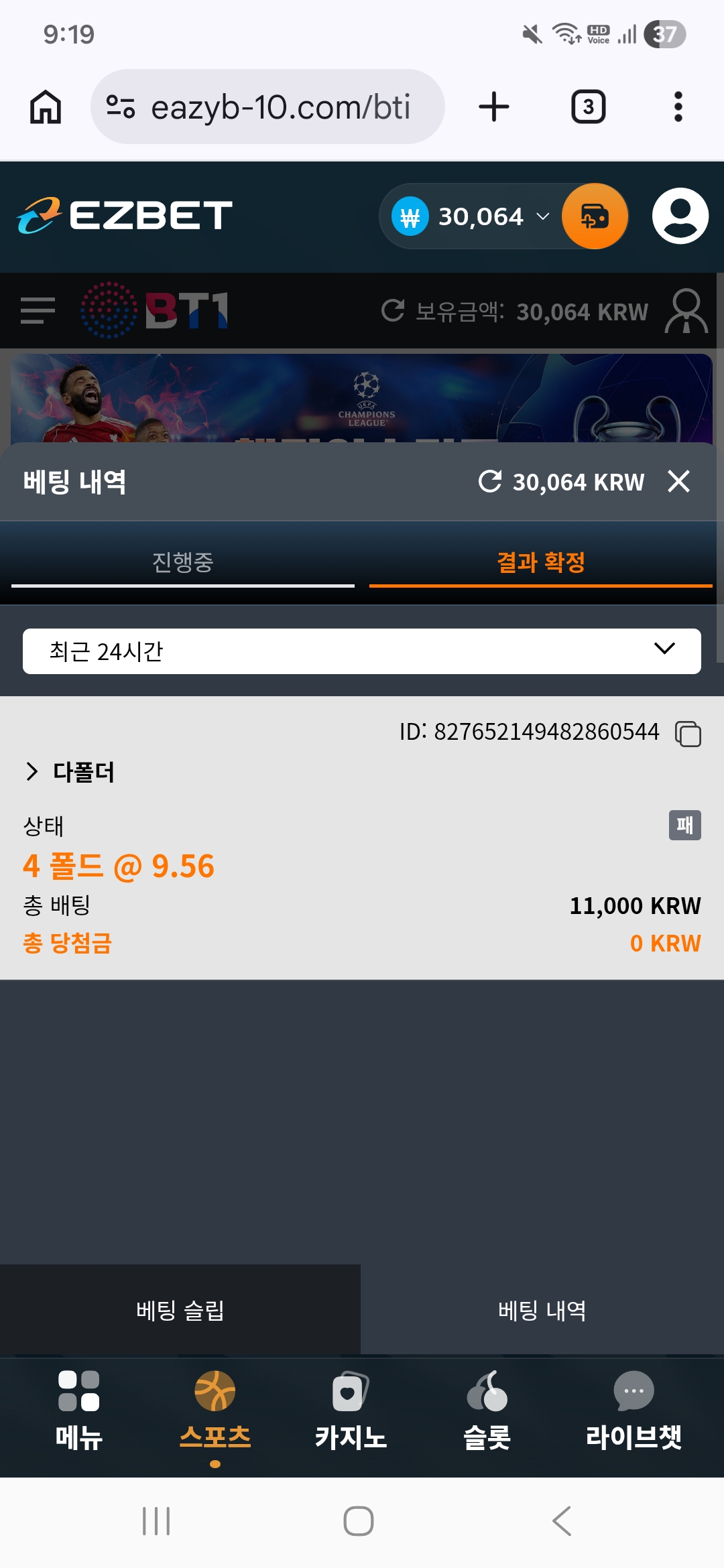Close the 베팅 내역 panel

[x=678, y=481]
